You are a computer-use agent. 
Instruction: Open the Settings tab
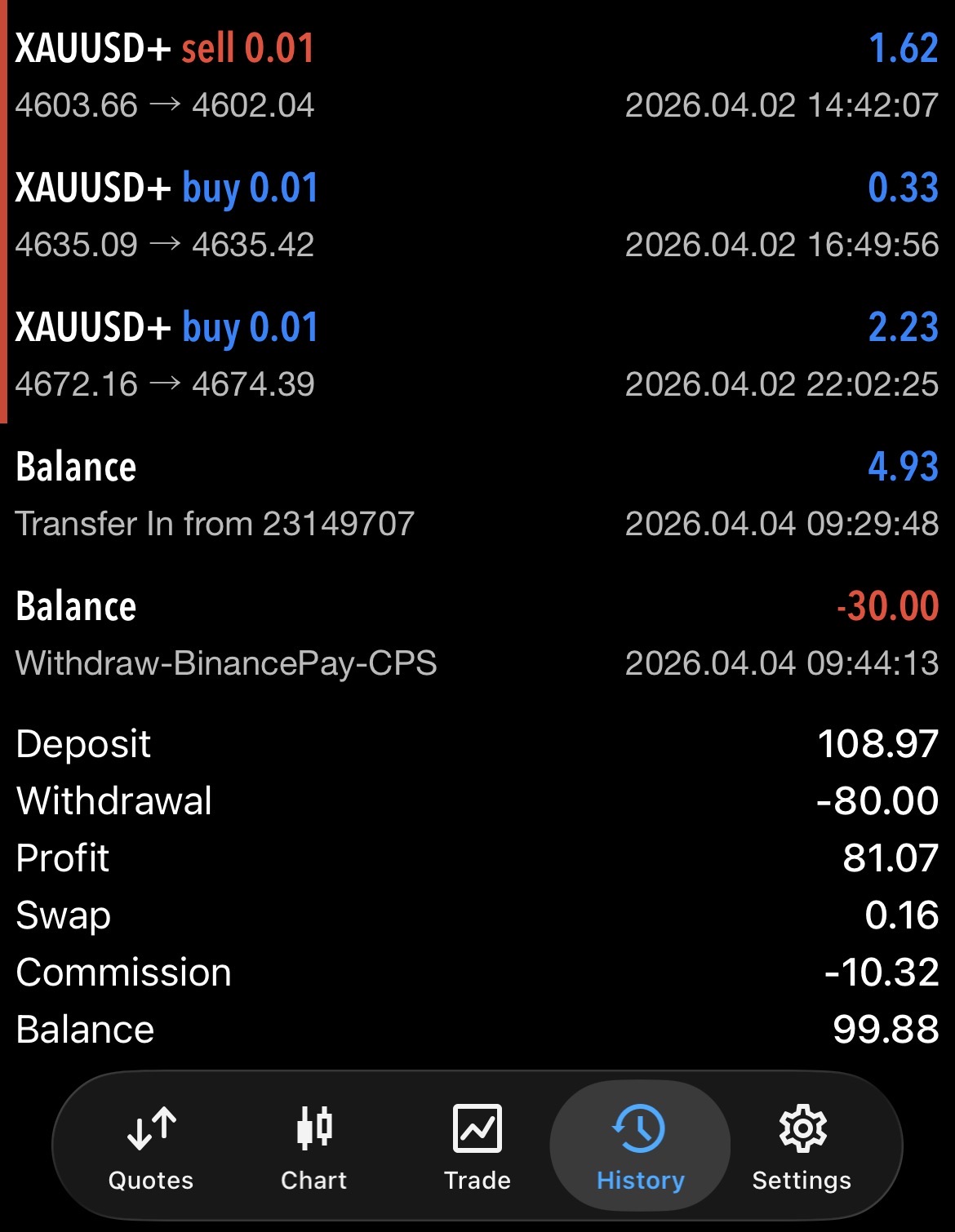click(x=802, y=1146)
